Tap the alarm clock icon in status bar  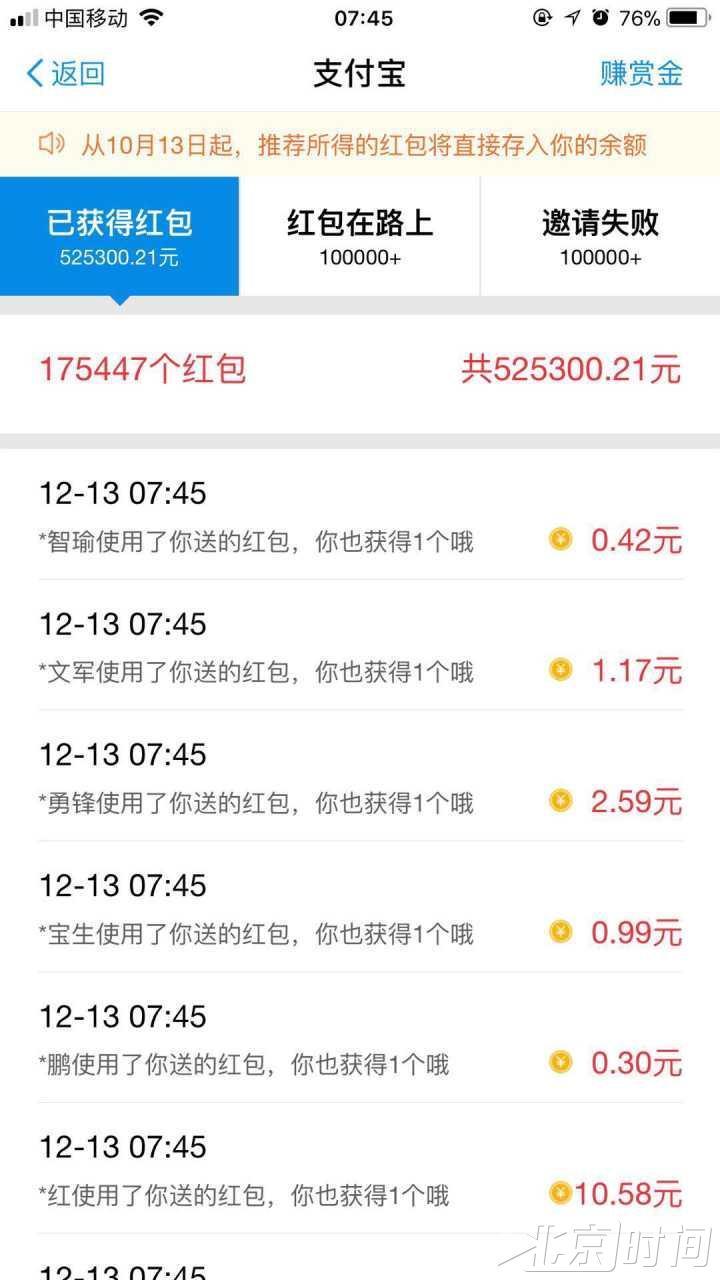(599, 16)
